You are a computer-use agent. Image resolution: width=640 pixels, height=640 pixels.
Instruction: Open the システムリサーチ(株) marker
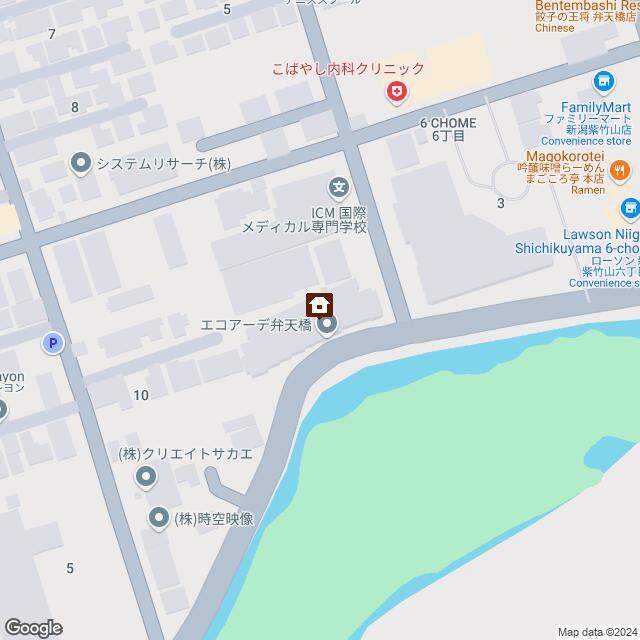81,162
